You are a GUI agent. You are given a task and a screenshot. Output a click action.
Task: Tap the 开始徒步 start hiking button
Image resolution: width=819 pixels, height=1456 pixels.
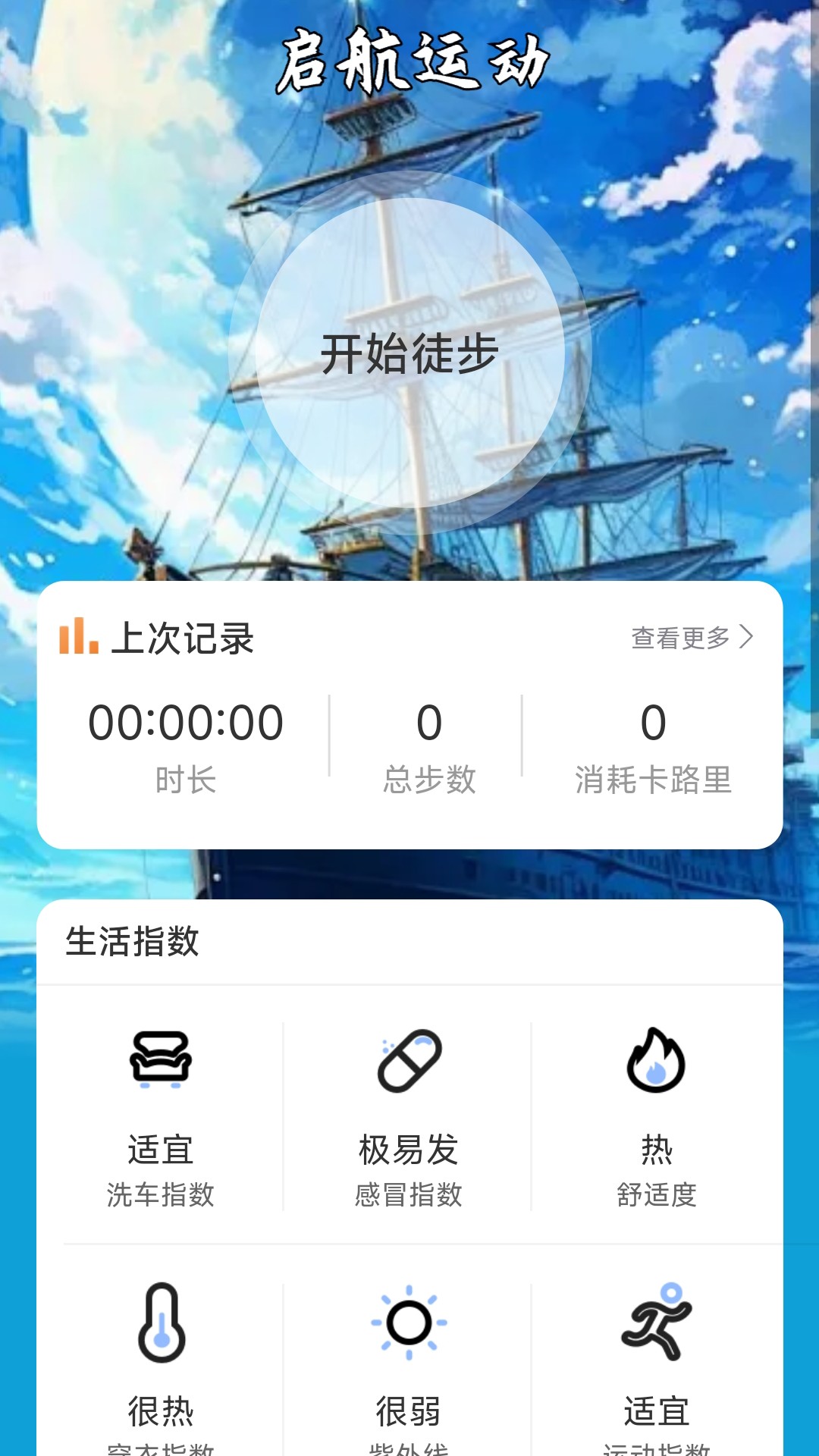coord(409,353)
